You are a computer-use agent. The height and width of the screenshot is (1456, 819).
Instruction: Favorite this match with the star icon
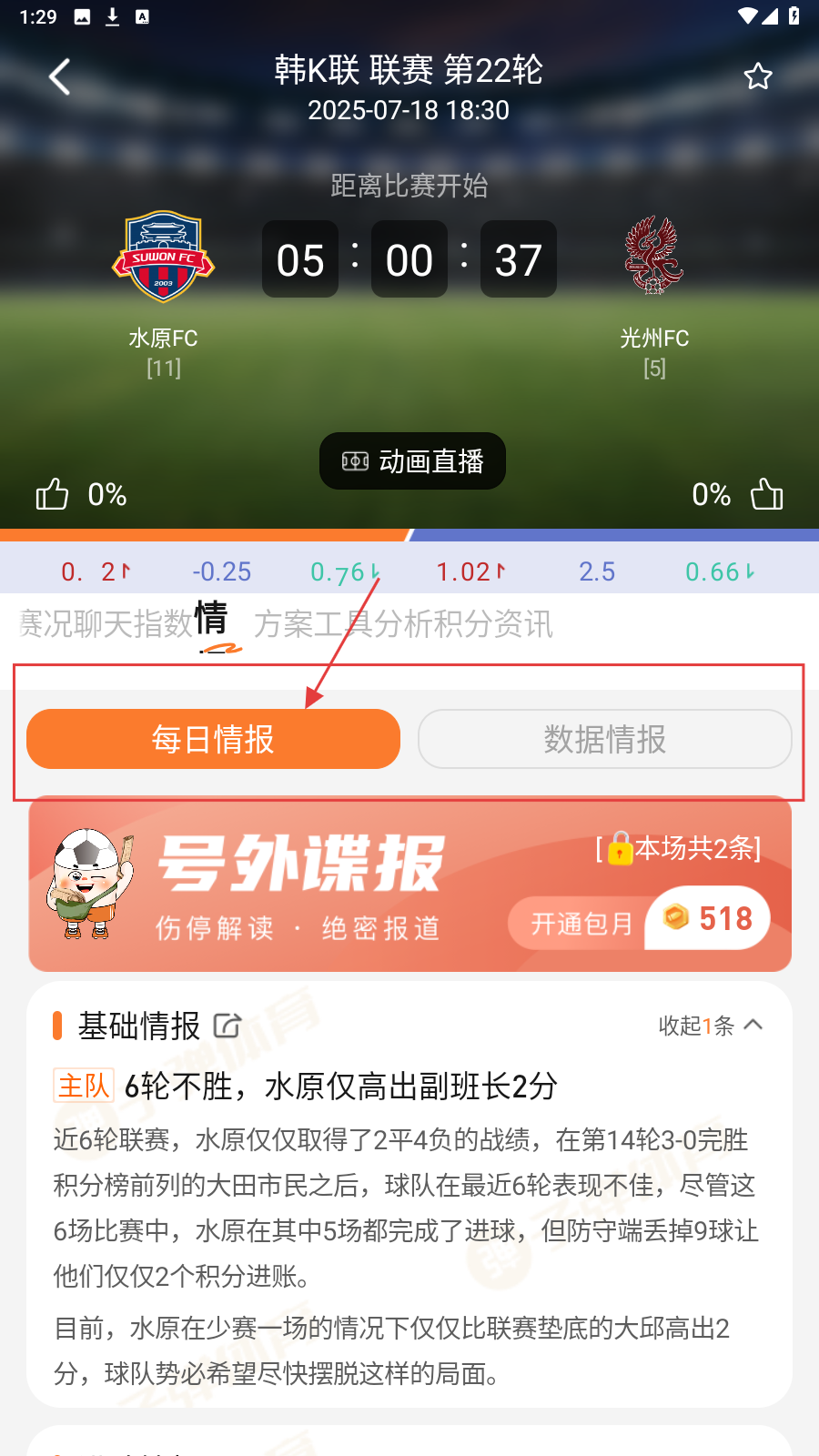point(757,76)
